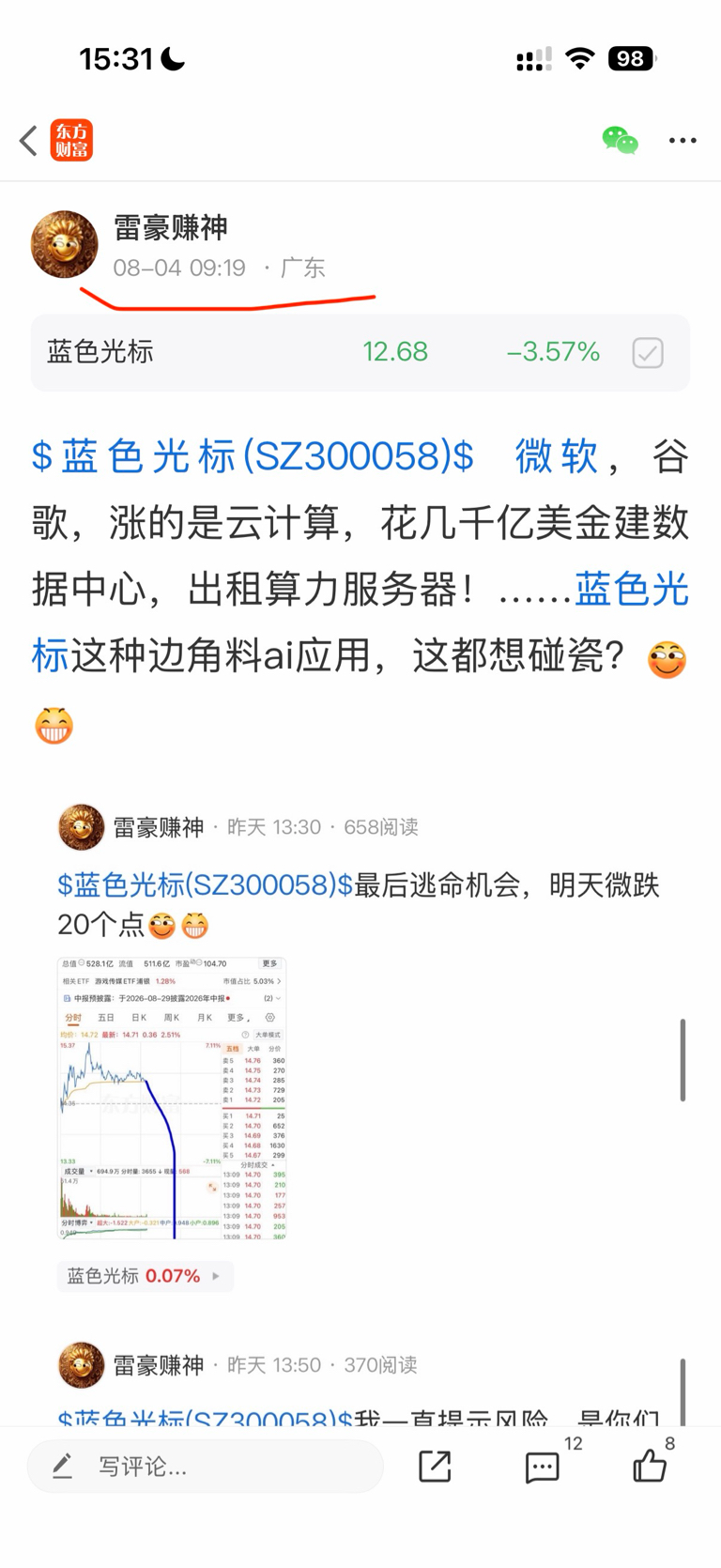
Task: Tap the 写评论 comment input field
Action: tap(205, 1467)
